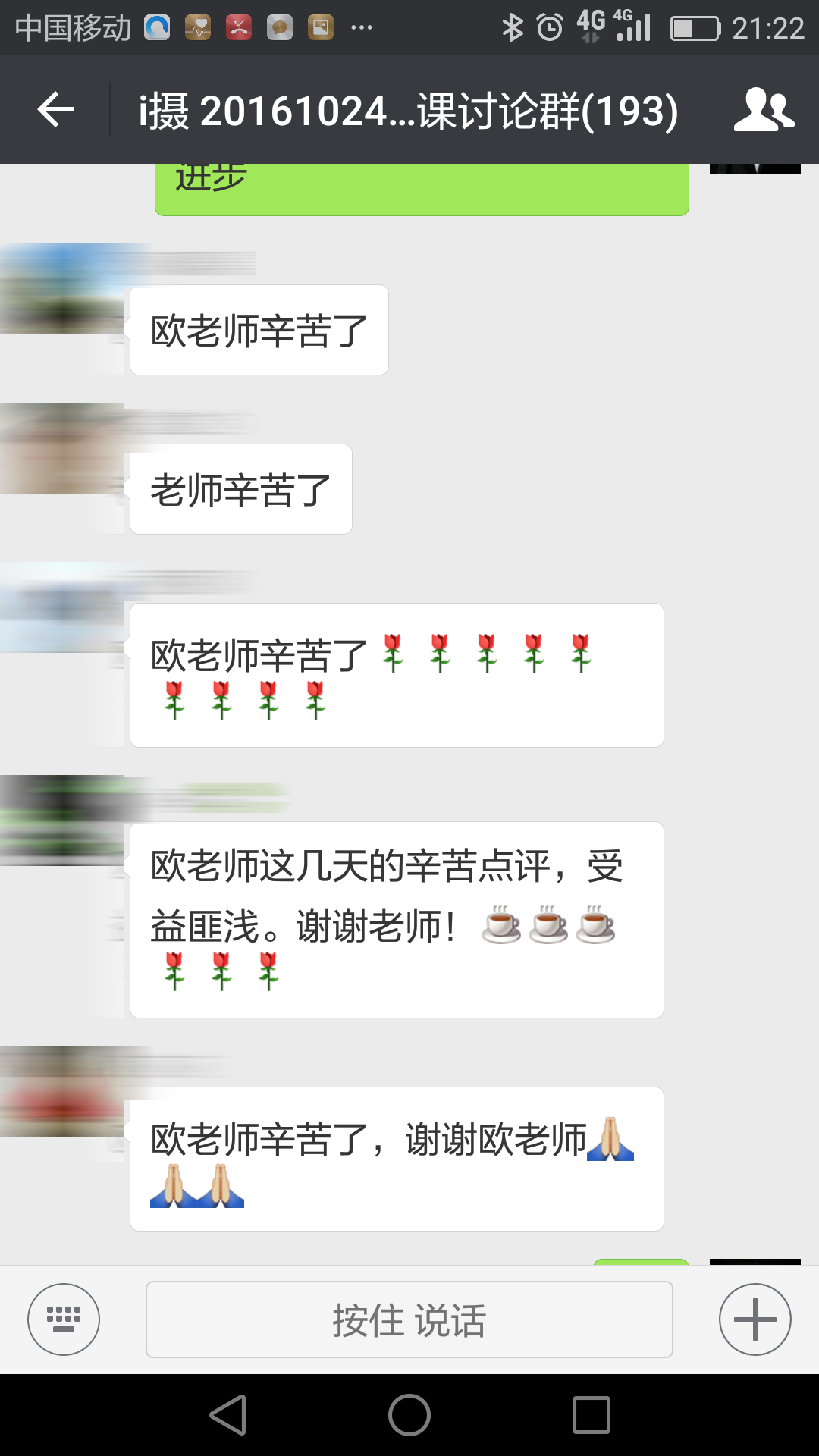This screenshot has width=819, height=1456.
Task: Open the plus attachment menu
Action: 755,1319
